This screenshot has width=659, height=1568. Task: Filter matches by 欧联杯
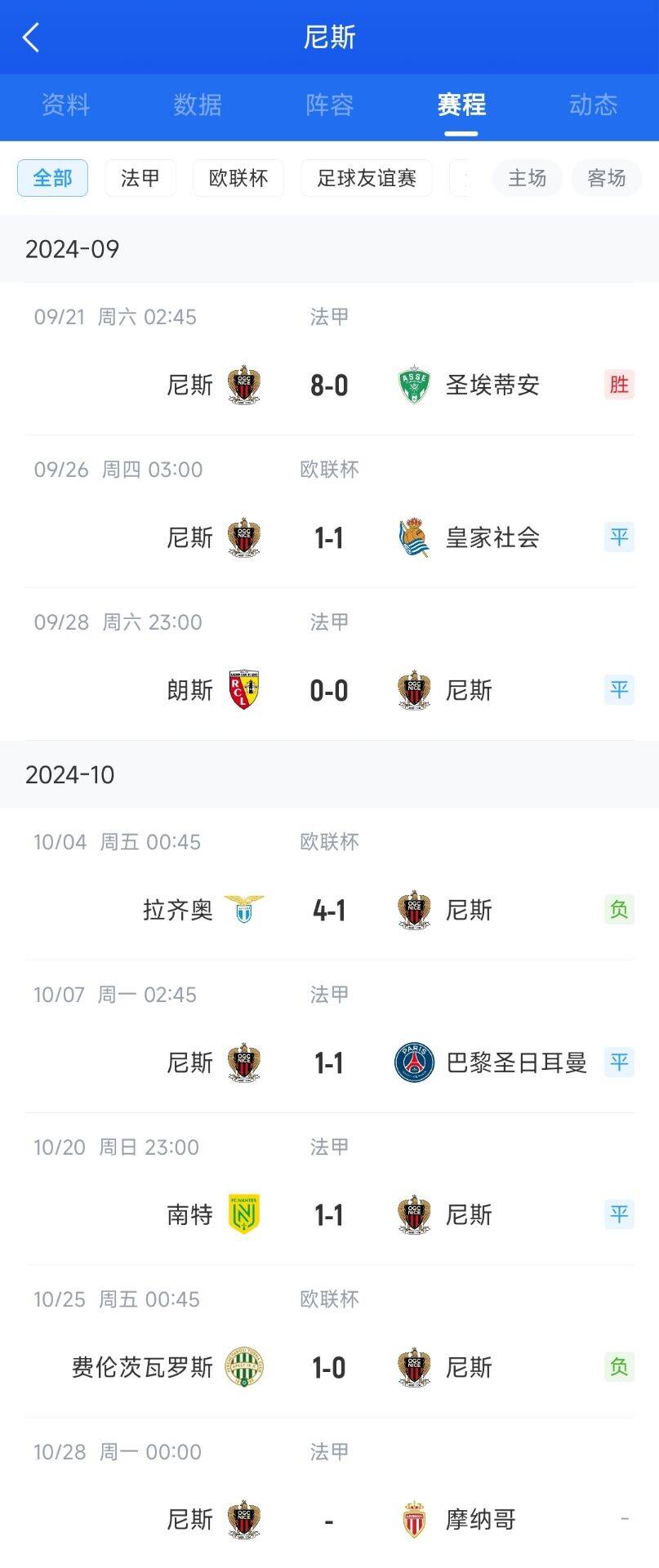pos(238,178)
